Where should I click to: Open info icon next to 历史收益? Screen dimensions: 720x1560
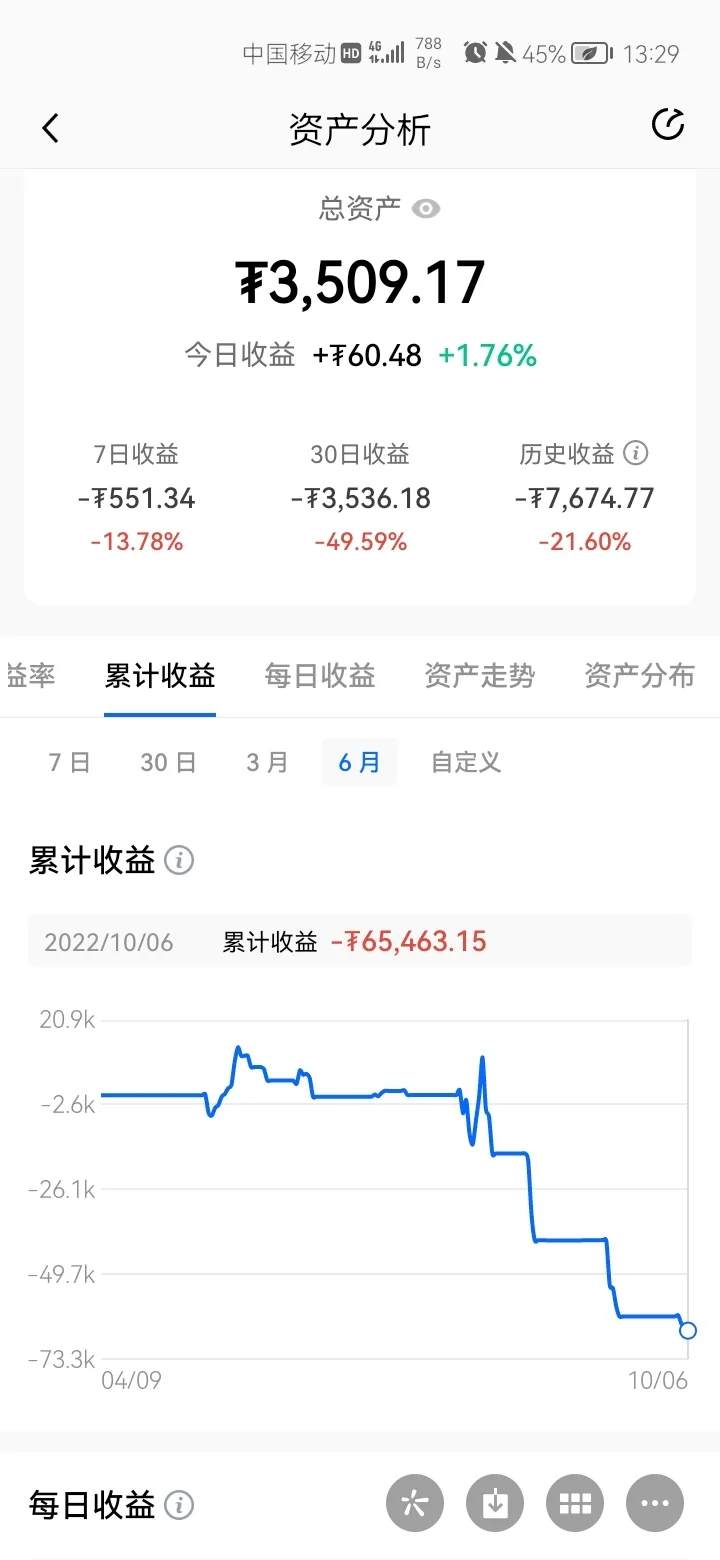pos(636,453)
